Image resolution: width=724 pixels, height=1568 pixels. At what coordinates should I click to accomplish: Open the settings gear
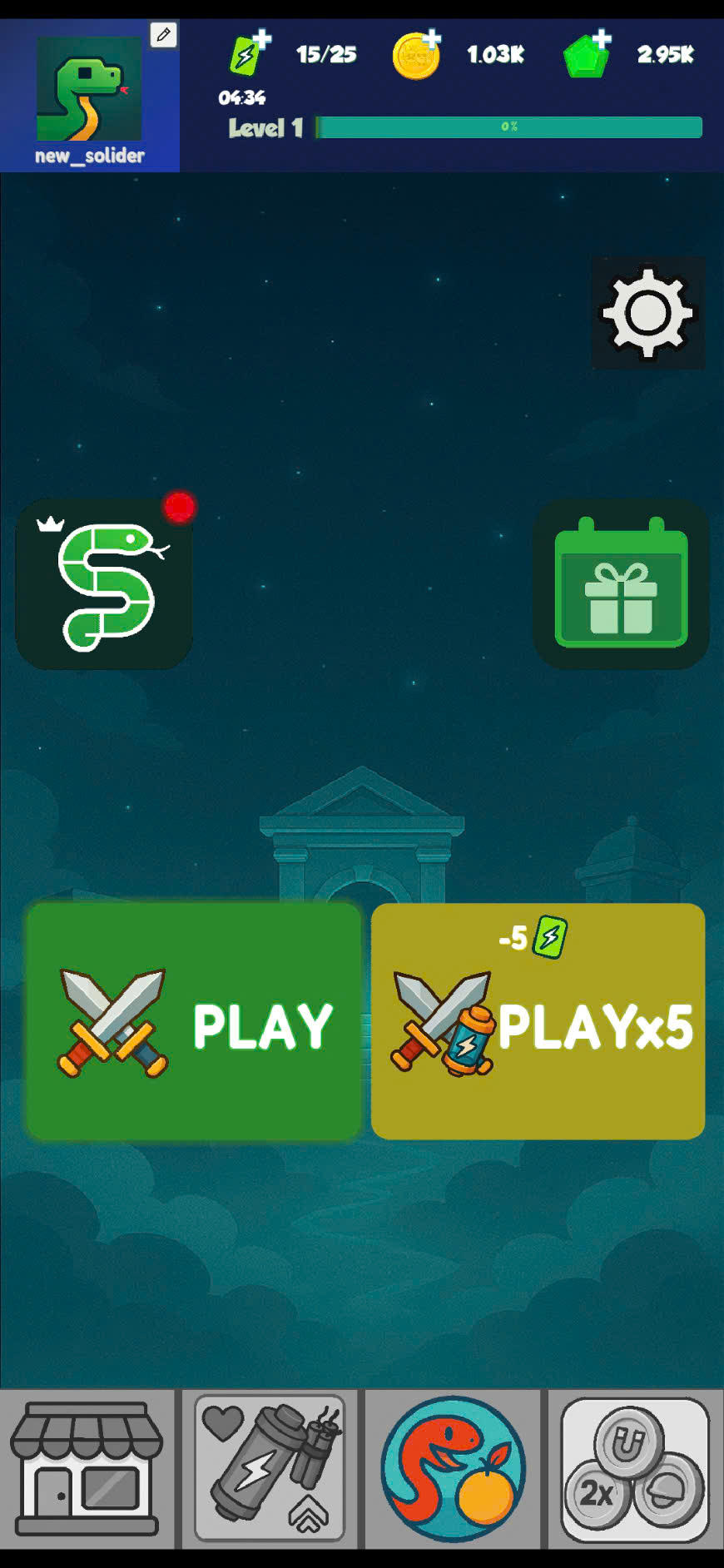[x=647, y=313]
